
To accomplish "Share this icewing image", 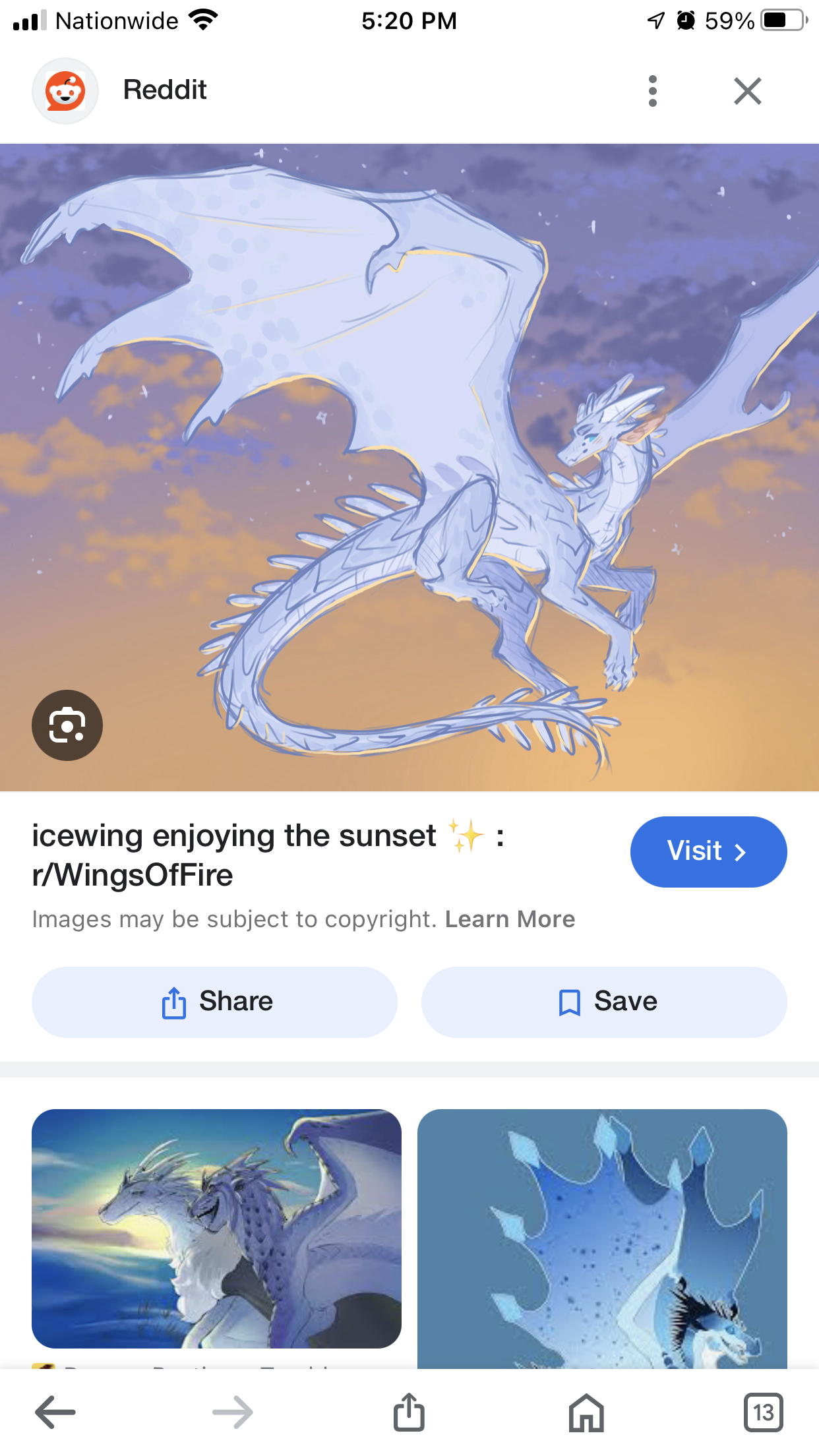I will (214, 1002).
